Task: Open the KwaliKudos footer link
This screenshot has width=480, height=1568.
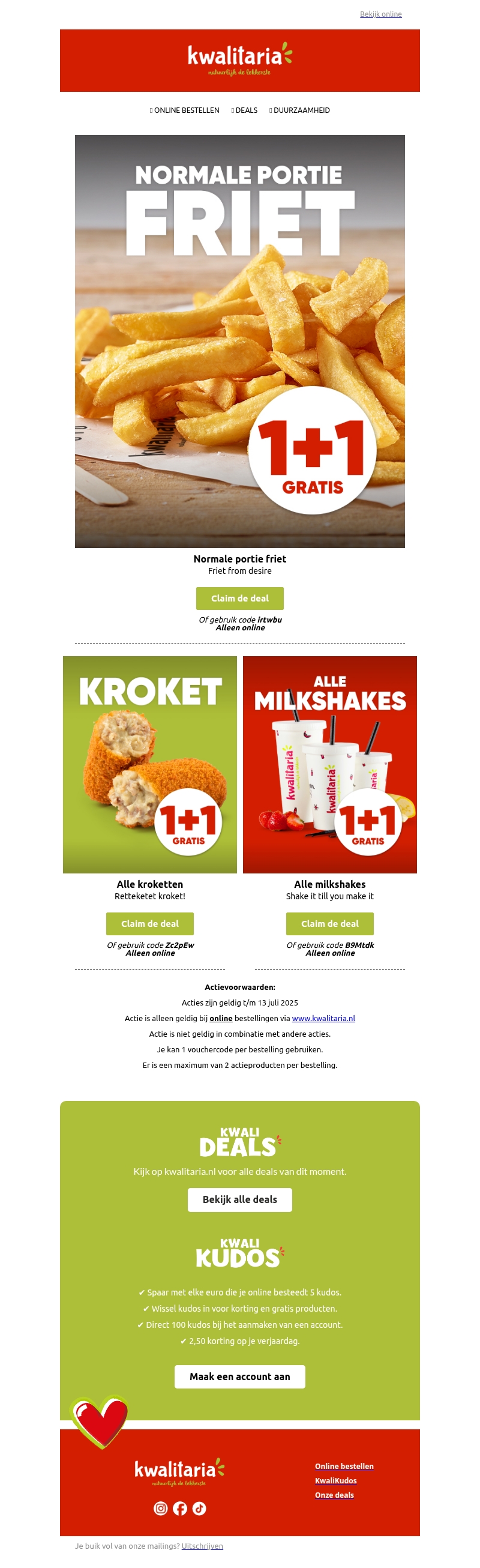Action: 336,1480
